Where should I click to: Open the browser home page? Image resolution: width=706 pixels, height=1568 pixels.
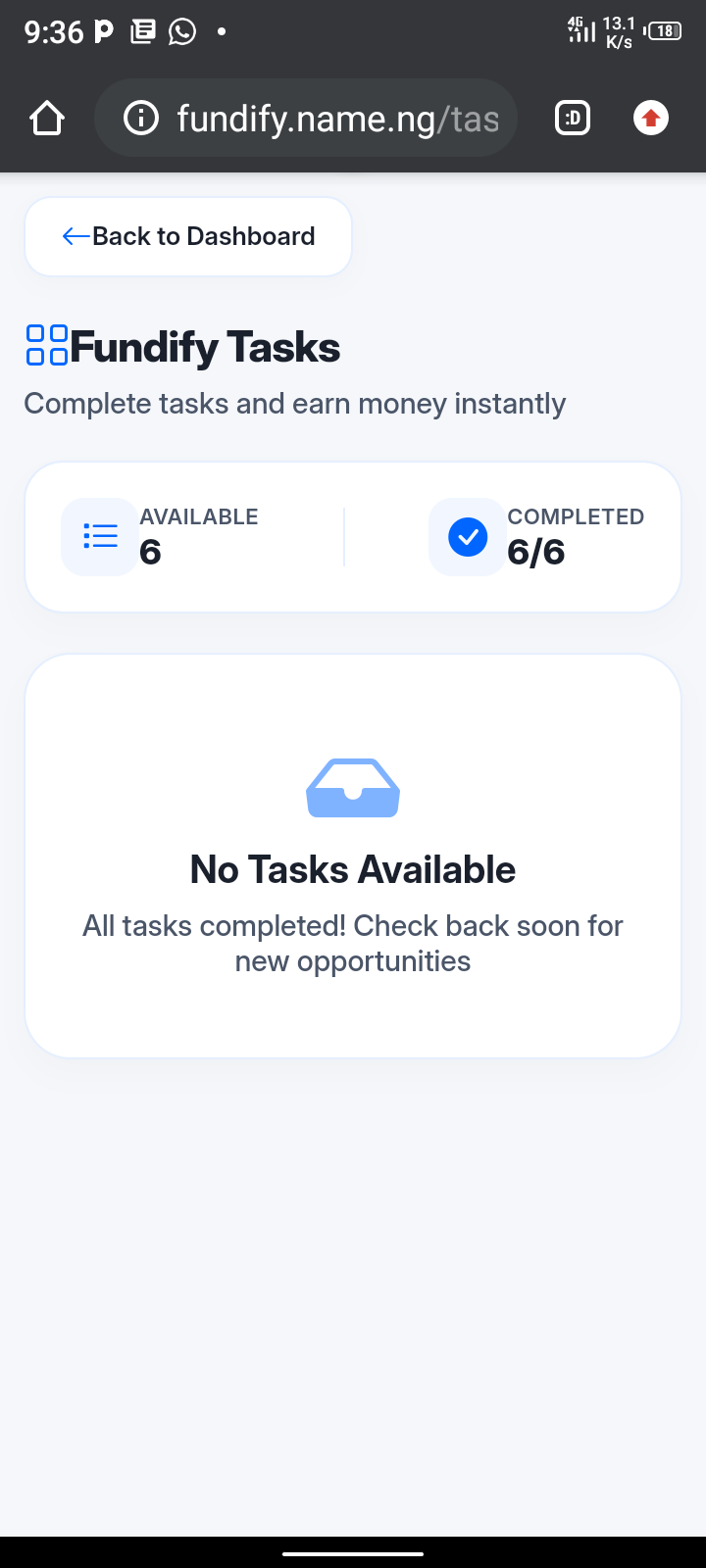[x=47, y=119]
